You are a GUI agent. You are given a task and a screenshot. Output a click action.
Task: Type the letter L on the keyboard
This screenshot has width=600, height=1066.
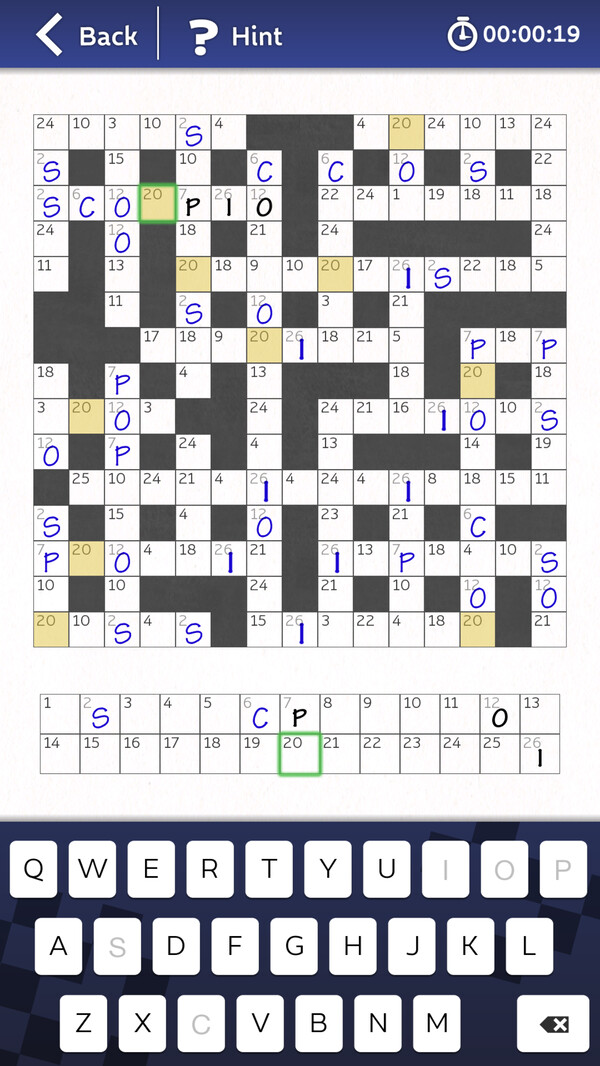click(x=529, y=945)
